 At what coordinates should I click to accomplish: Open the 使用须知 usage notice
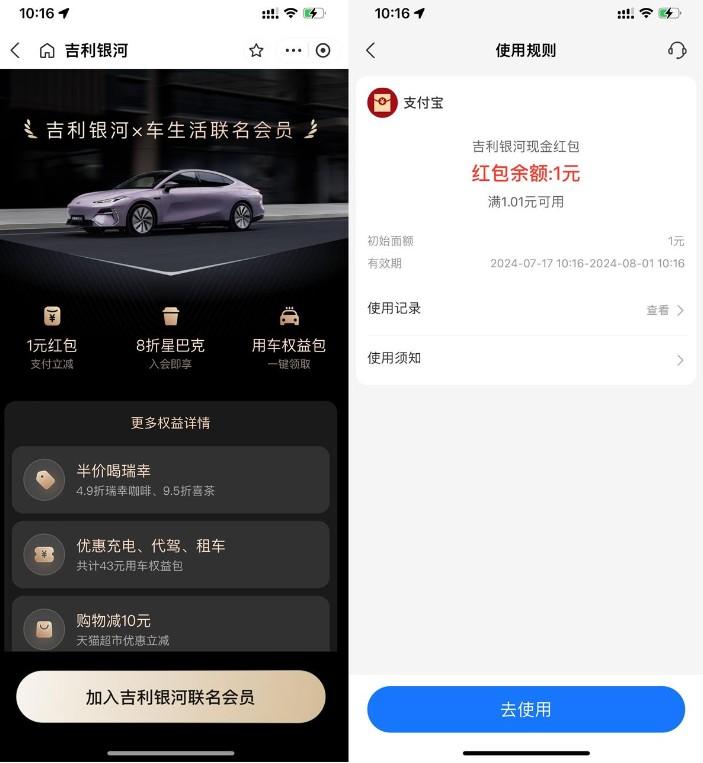coord(526,359)
